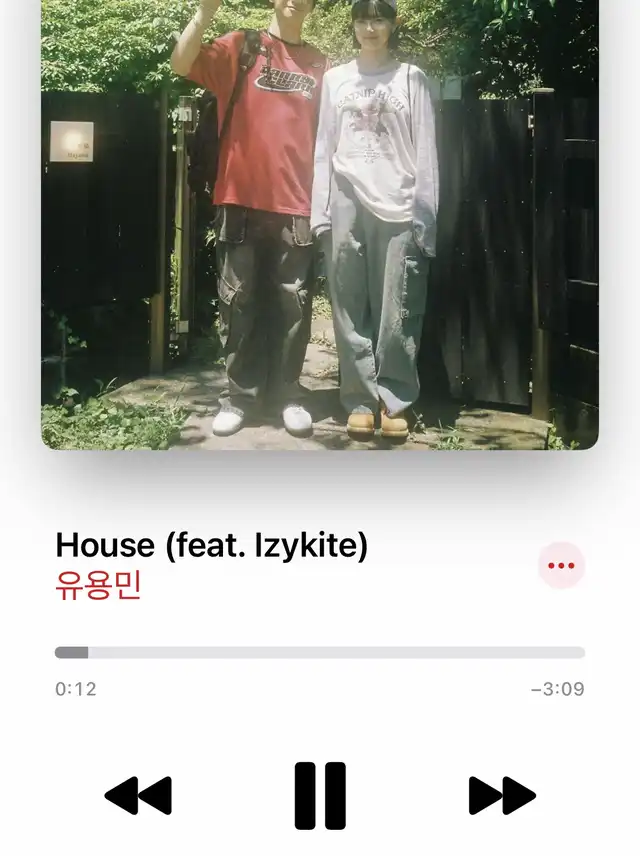Go back to the previous track
This screenshot has width=640, height=856.
point(138,796)
